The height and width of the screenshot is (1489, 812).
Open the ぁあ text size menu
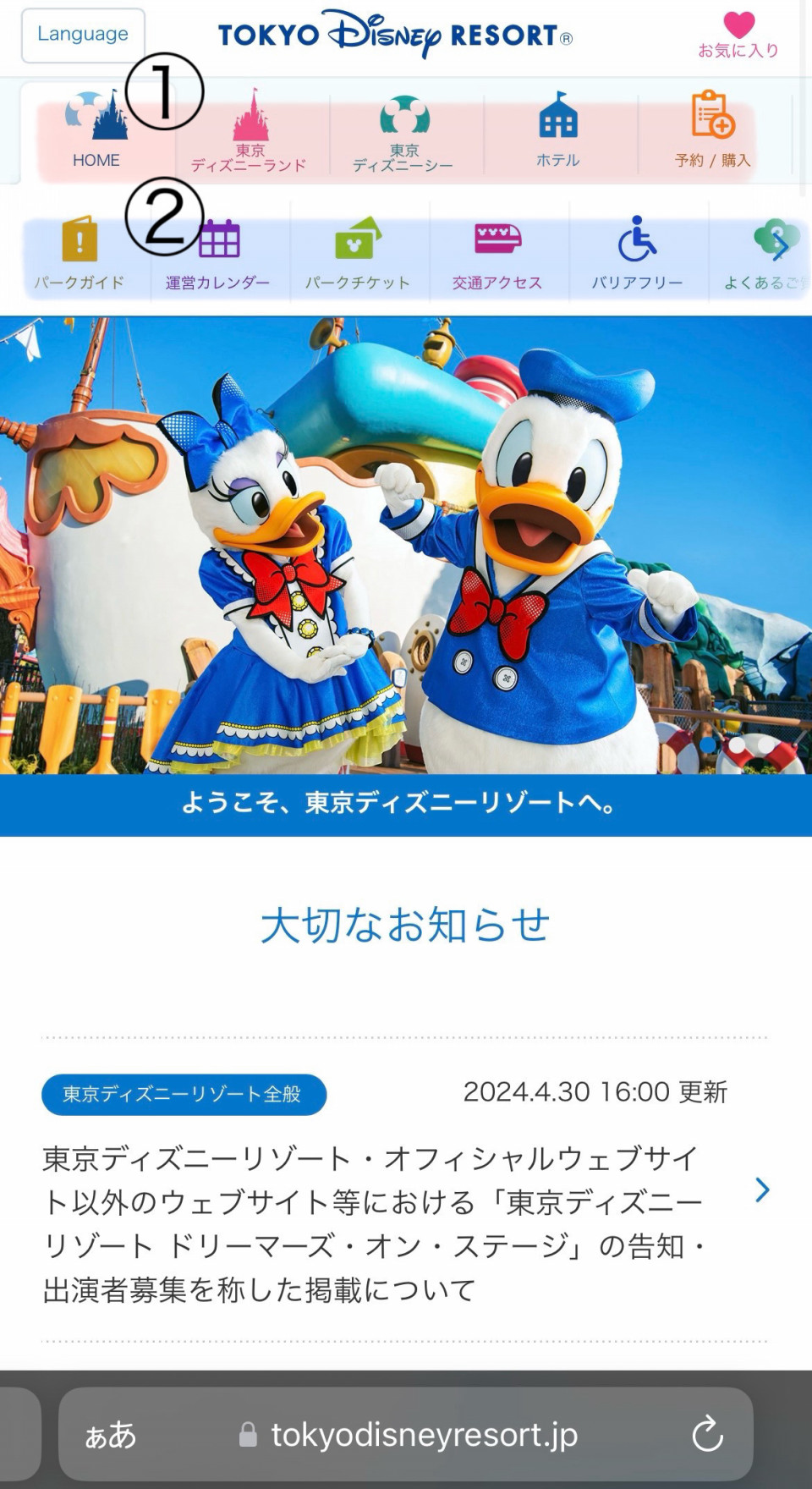coord(110,1435)
